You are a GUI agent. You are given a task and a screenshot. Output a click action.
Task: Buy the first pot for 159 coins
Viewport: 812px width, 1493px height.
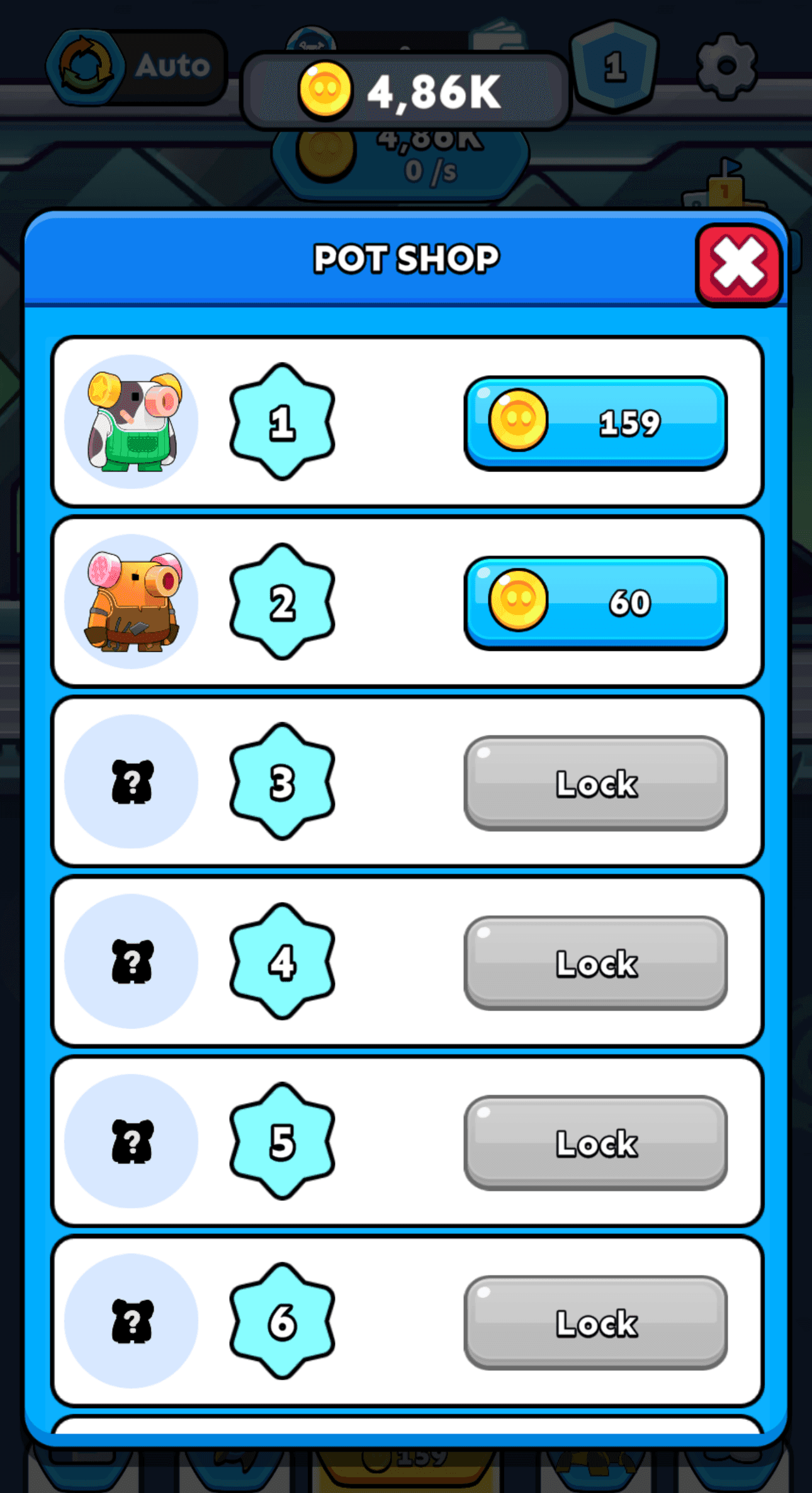pos(596,423)
